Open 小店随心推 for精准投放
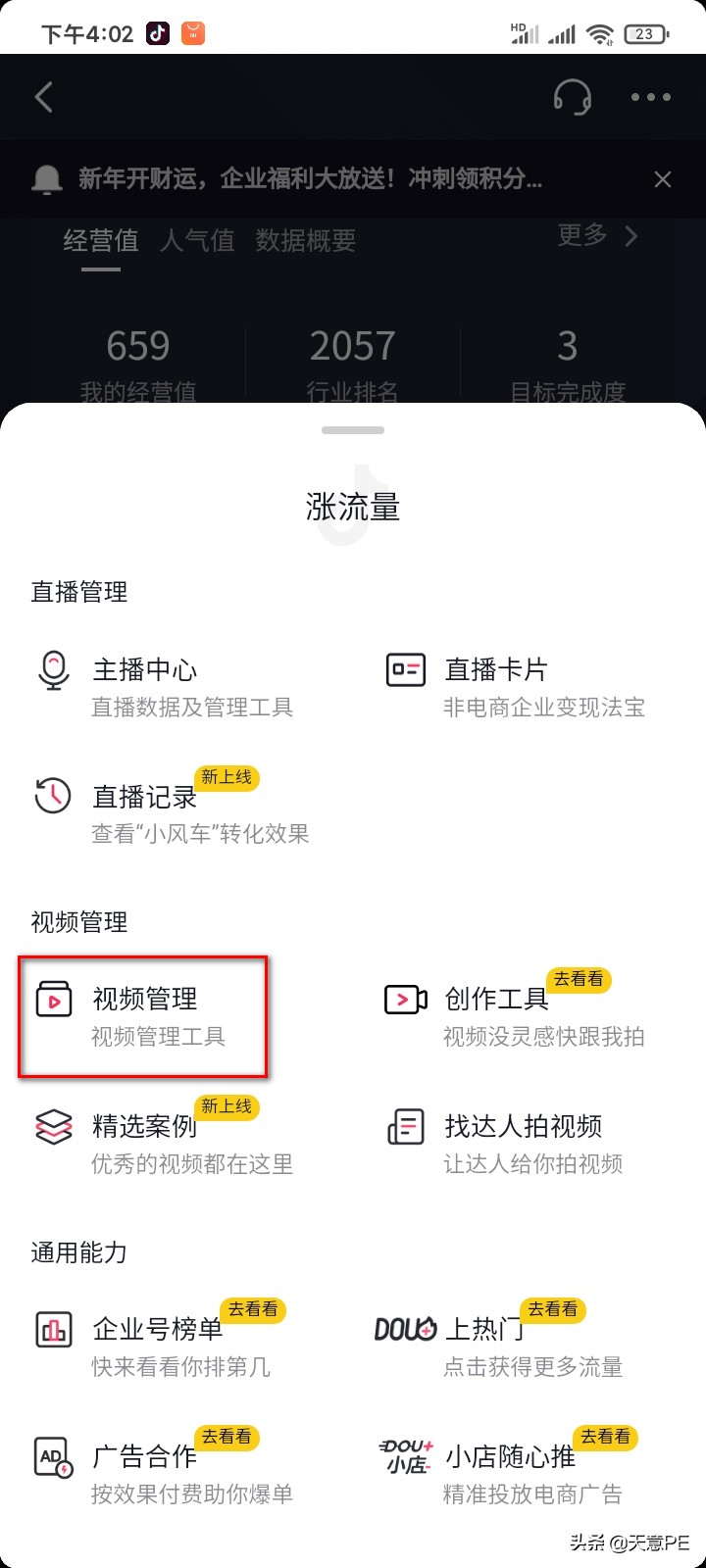 coord(510,1457)
